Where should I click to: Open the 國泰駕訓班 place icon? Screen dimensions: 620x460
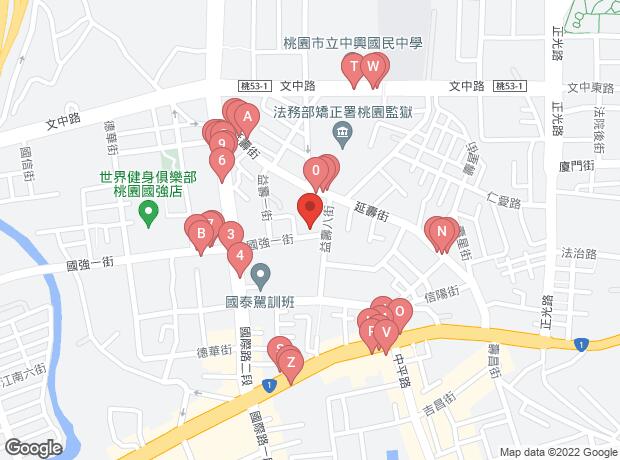click(x=260, y=273)
